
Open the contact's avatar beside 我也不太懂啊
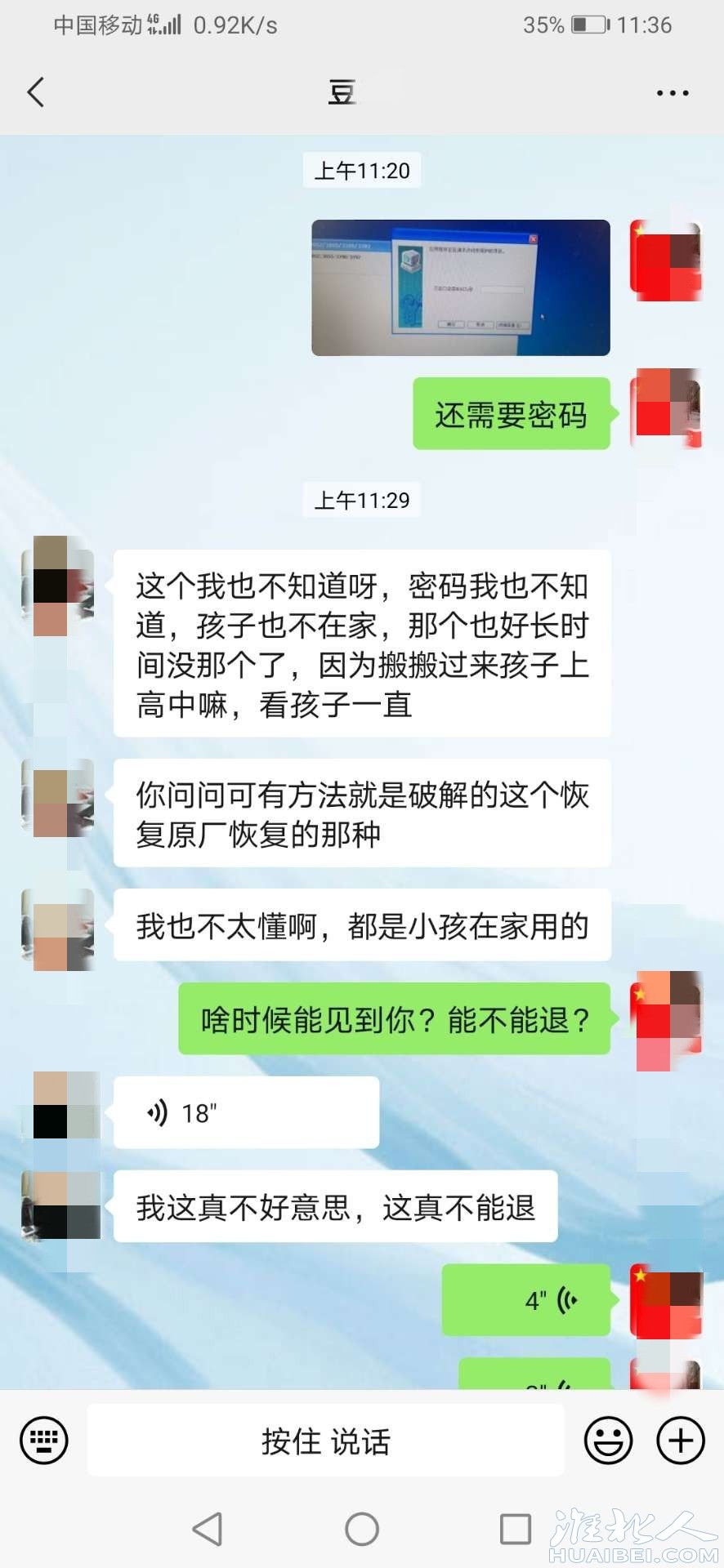coord(57,930)
